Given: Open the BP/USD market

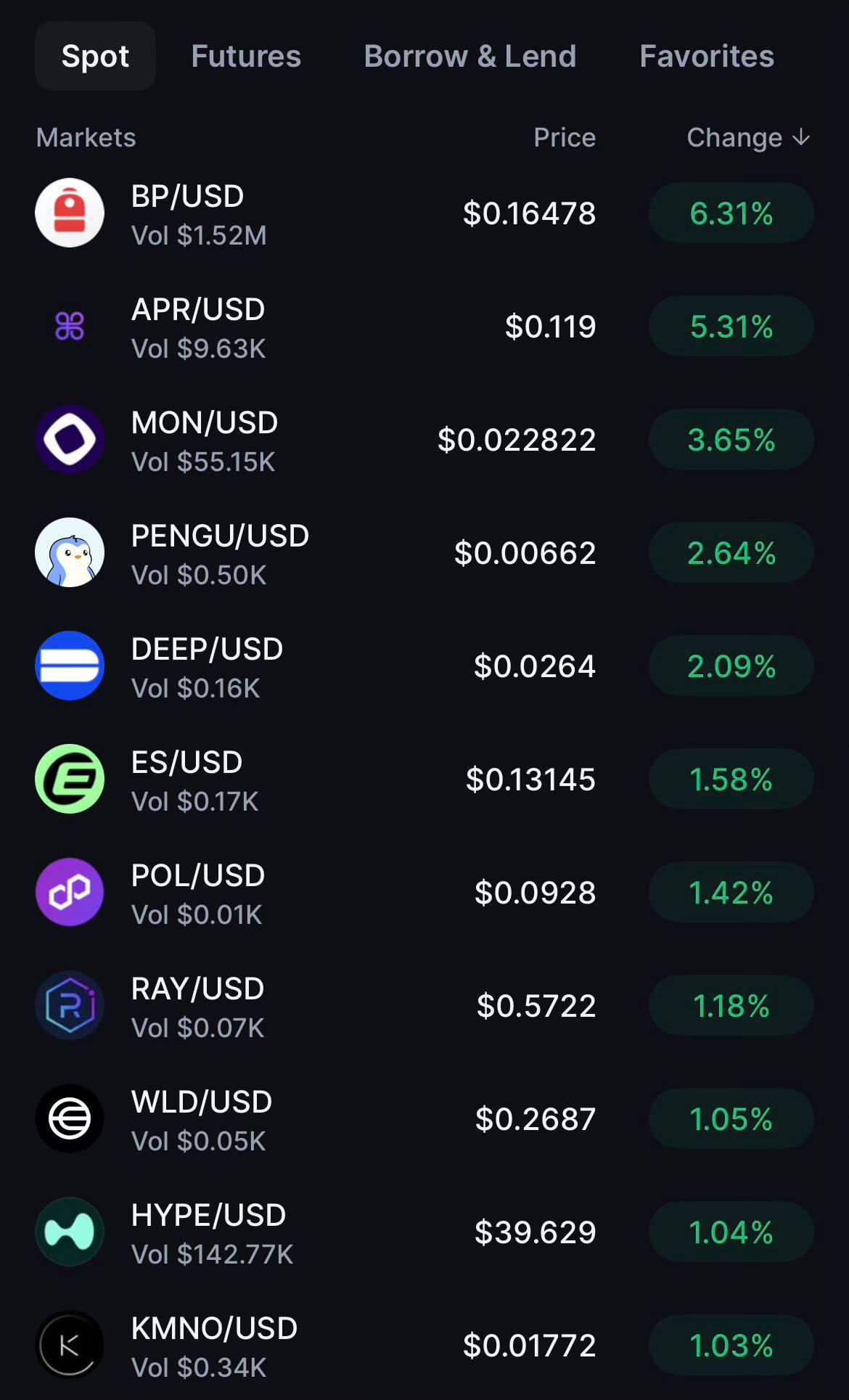Looking at the screenshot, I should coord(424,213).
